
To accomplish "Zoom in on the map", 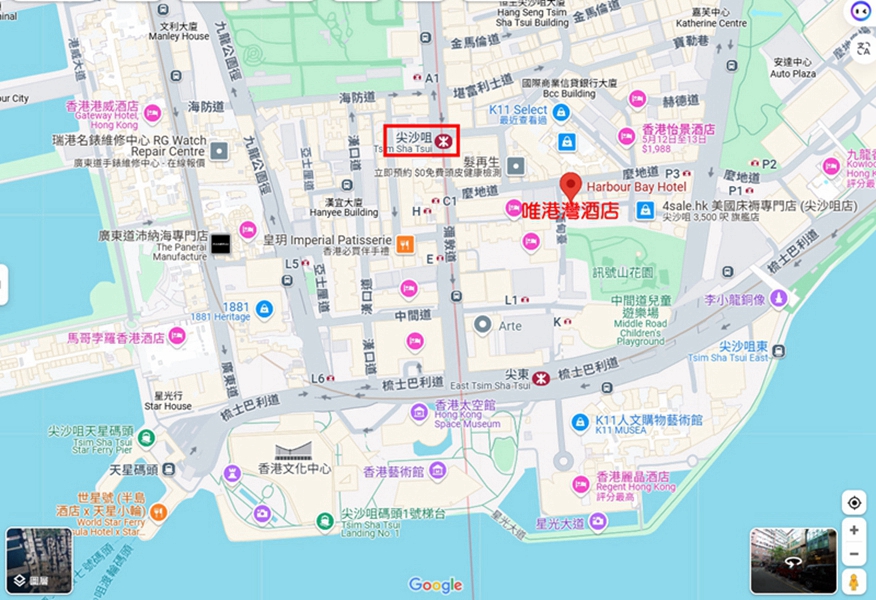I will tap(853, 530).
